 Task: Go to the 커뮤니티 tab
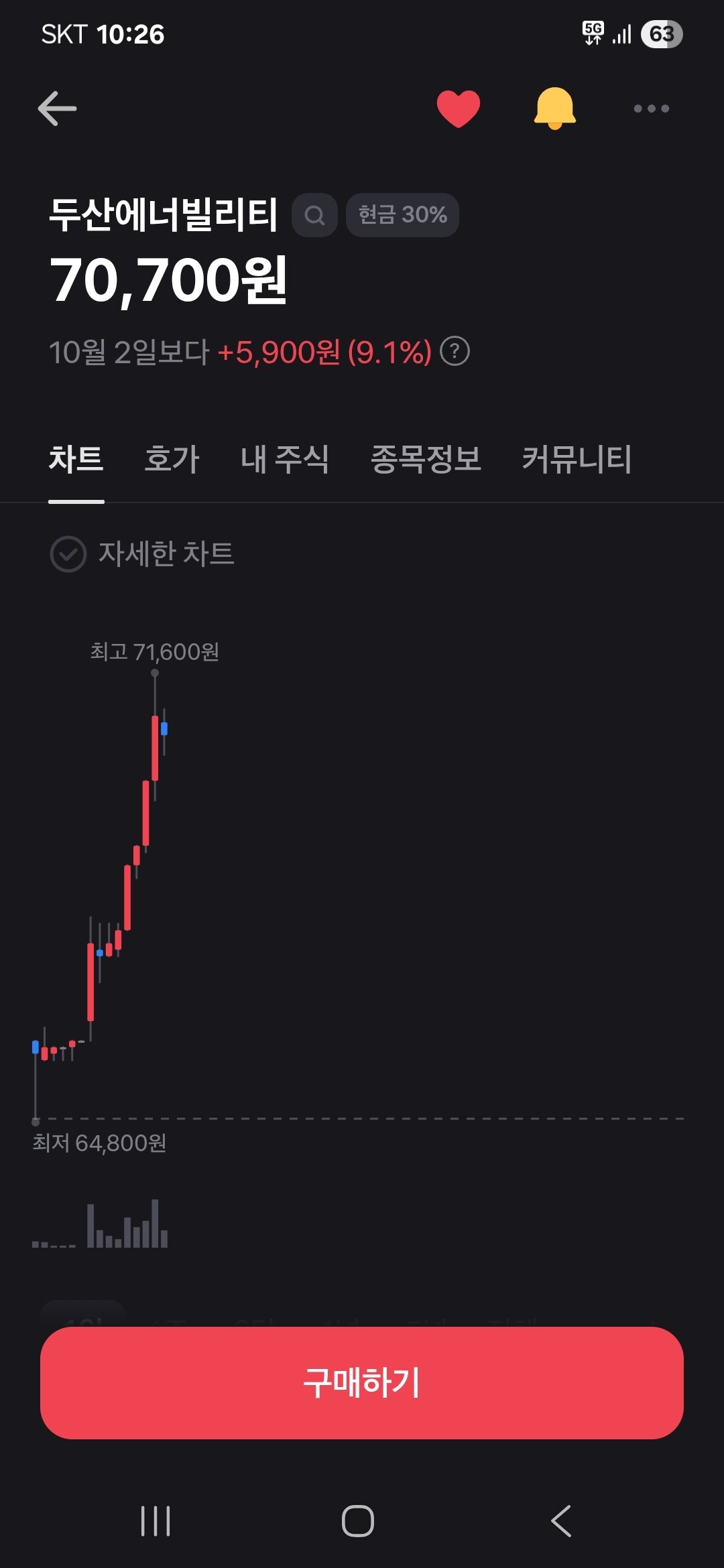[x=577, y=460]
